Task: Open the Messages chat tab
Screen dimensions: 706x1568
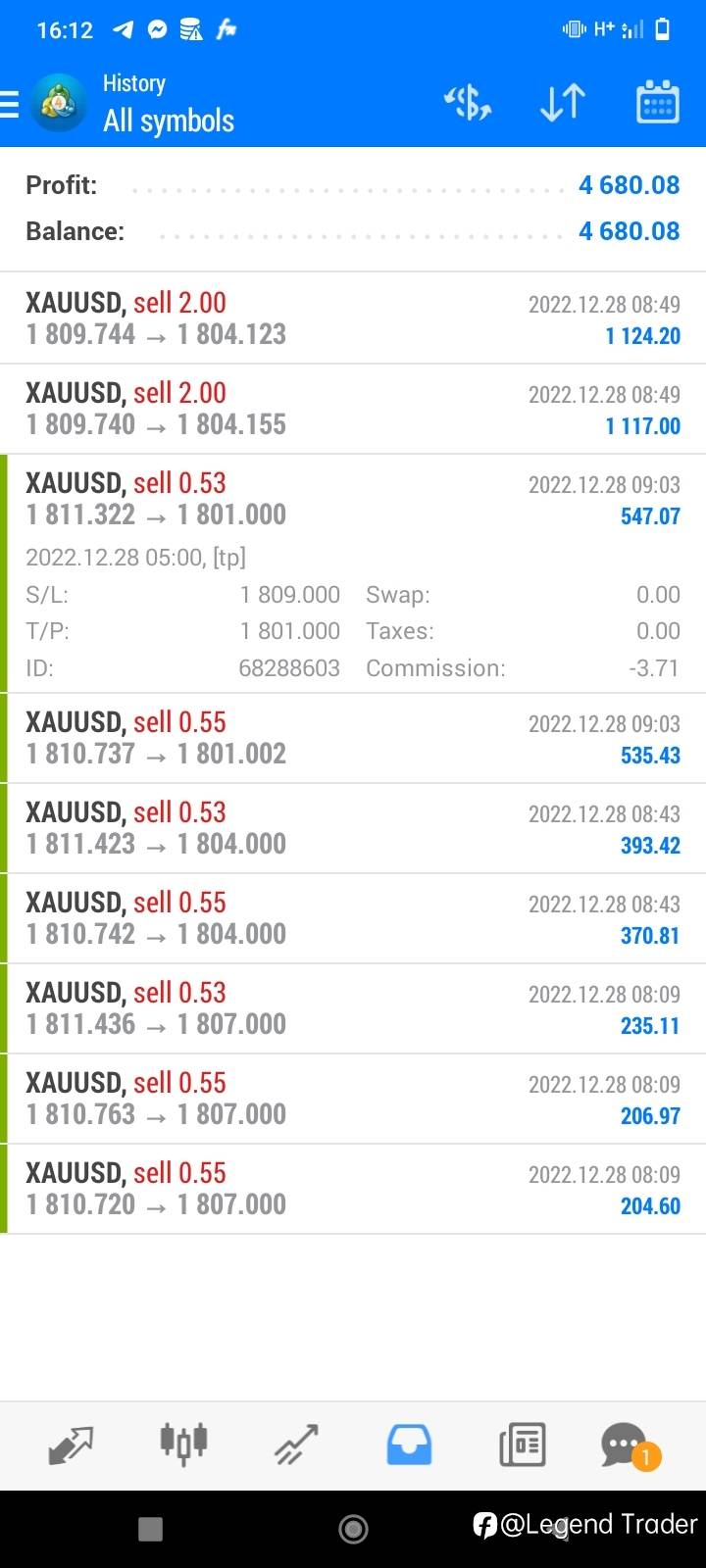Action: [626, 1445]
